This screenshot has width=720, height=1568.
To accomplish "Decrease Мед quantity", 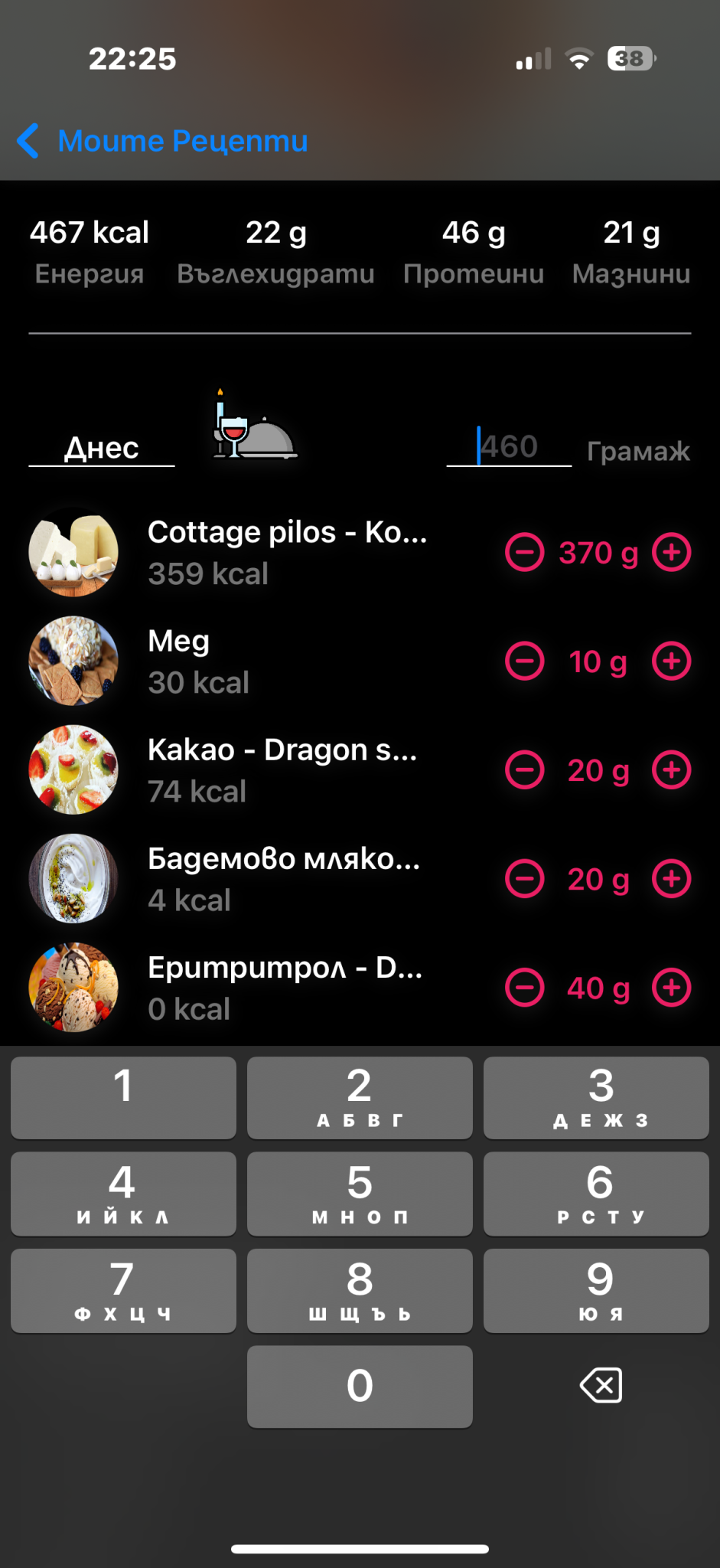I will point(525,661).
